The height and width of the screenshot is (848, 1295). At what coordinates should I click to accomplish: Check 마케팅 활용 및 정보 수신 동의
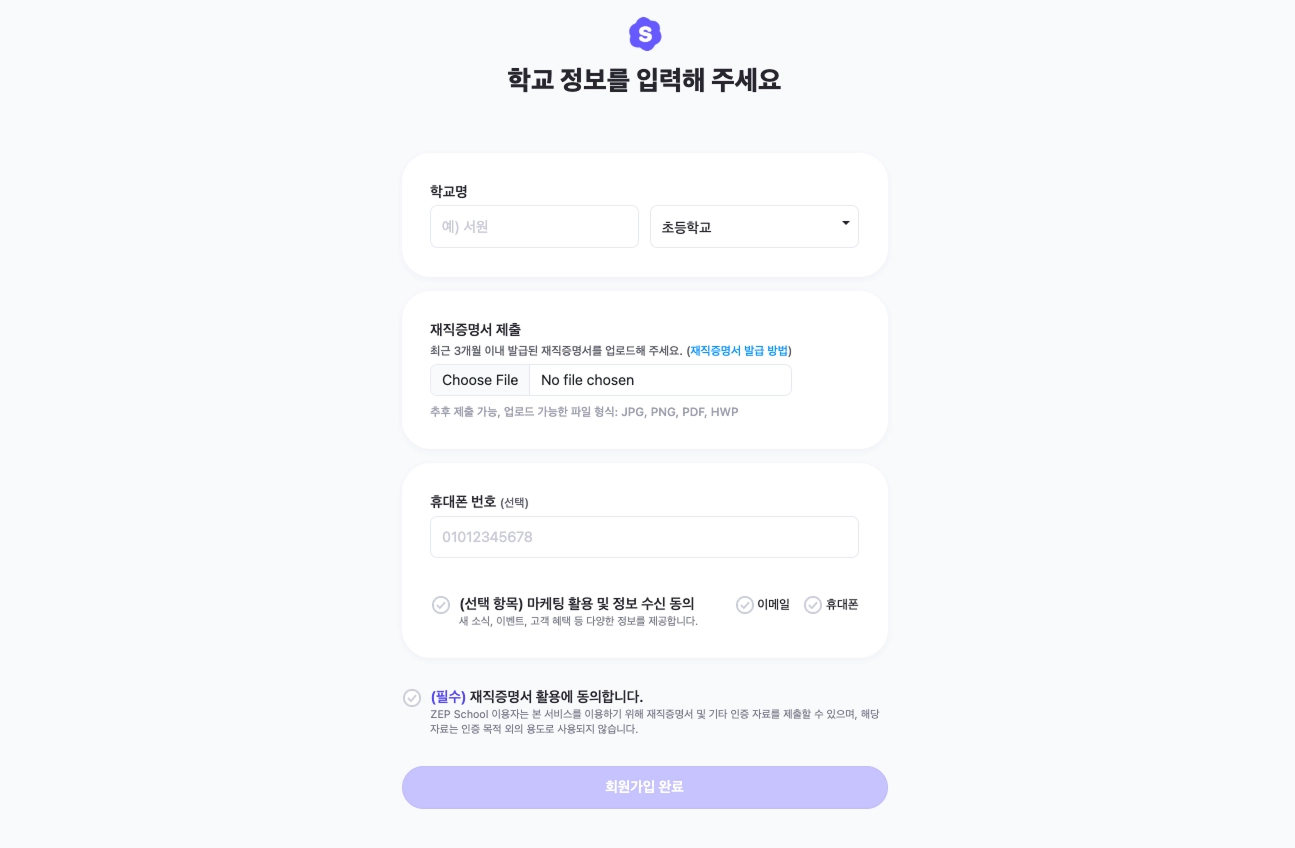tap(441, 605)
